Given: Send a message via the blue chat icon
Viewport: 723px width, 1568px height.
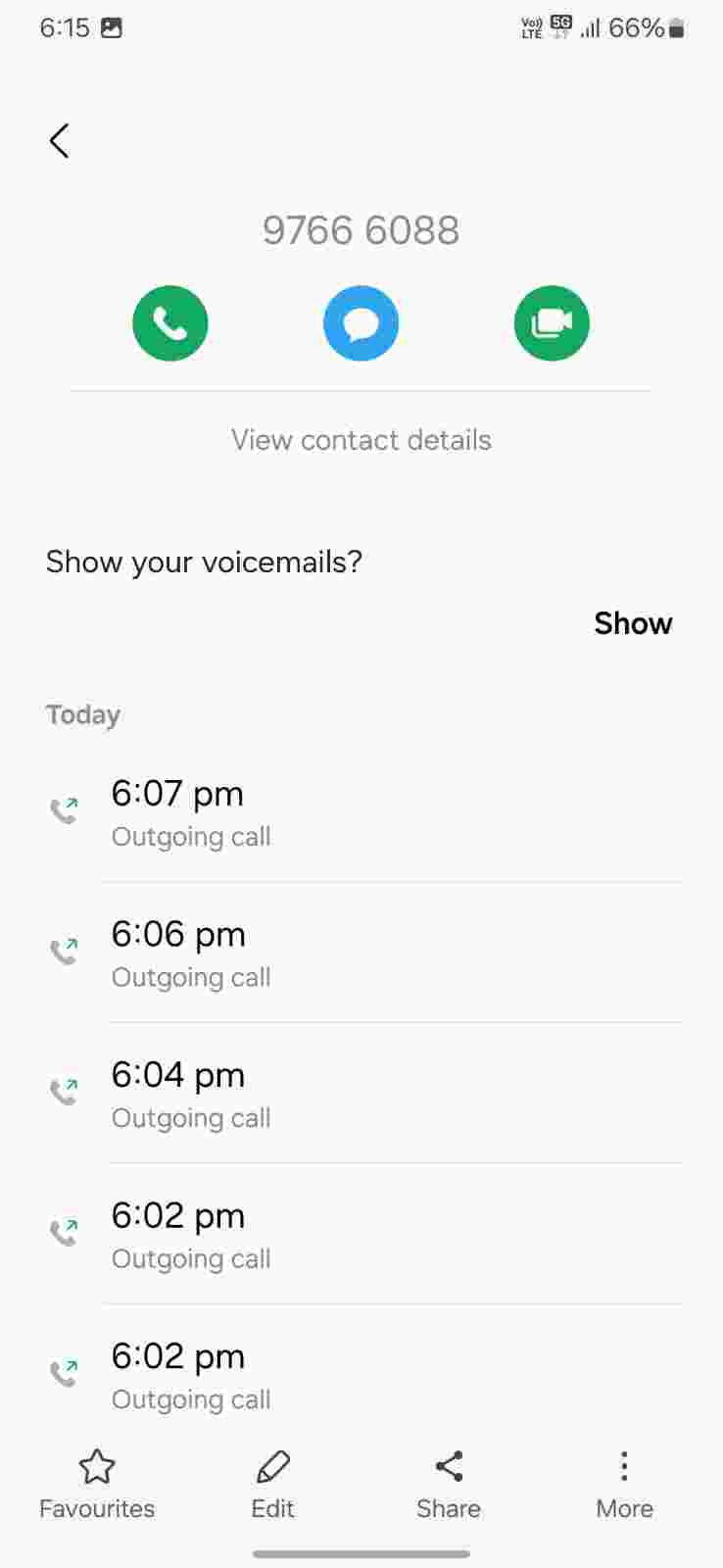Looking at the screenshot, I should [x=361, y=323].
